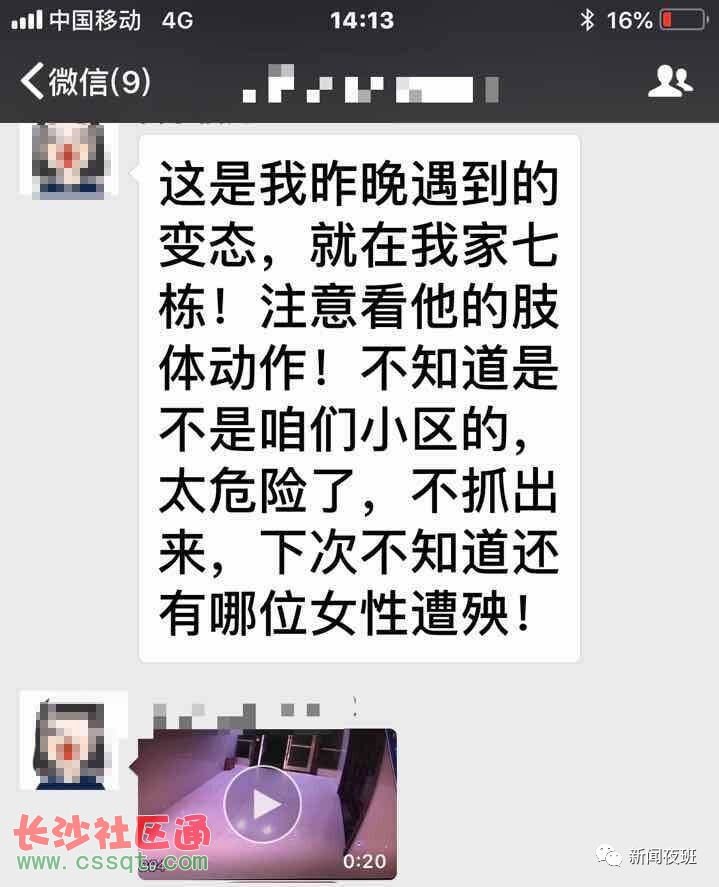Open sender's avatar beside the text message
This screenshot has height=887, width=719.
(69, 158)
